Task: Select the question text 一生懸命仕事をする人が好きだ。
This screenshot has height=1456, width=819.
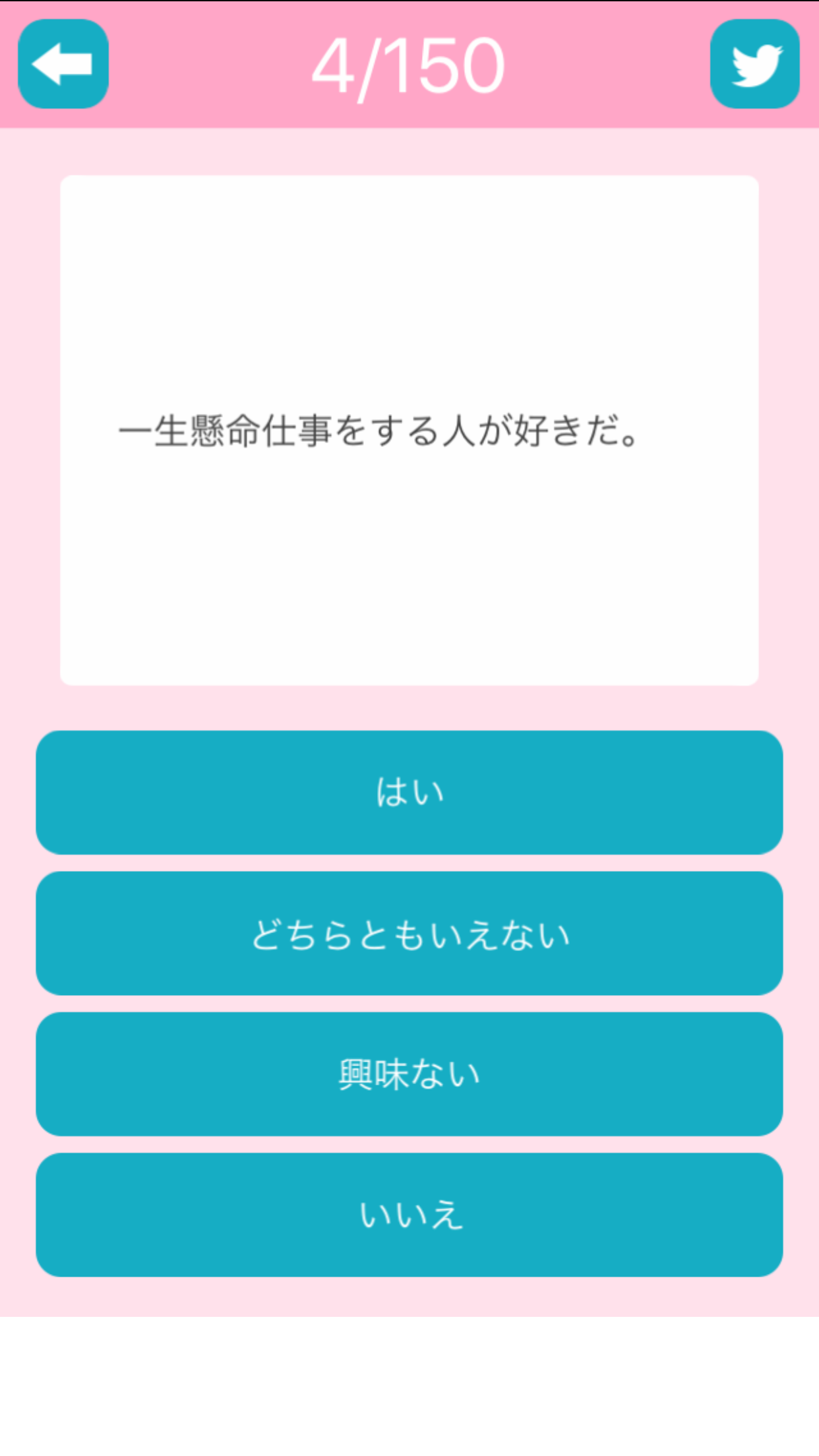Action: point(379,432)
